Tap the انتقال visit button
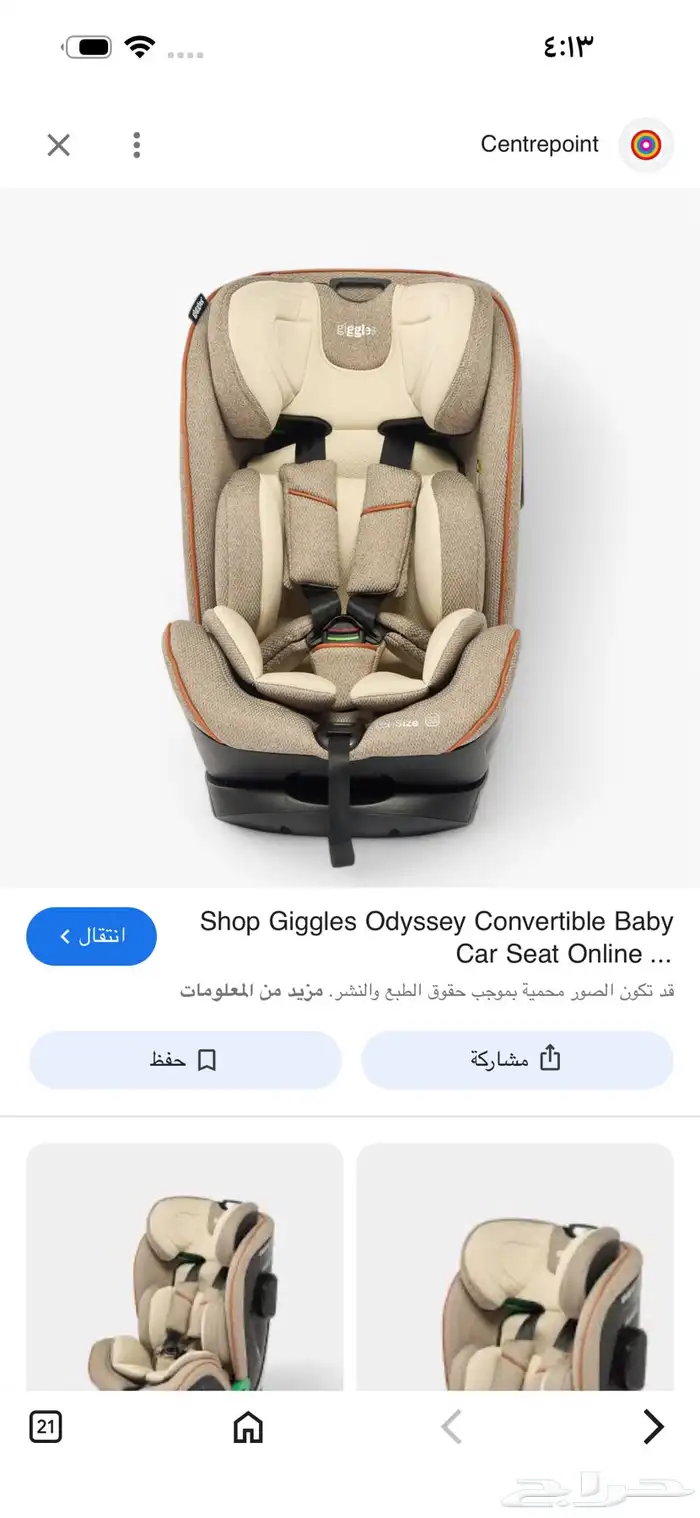The width and height of the screenshot is (700, 1518). pos(91,936)
